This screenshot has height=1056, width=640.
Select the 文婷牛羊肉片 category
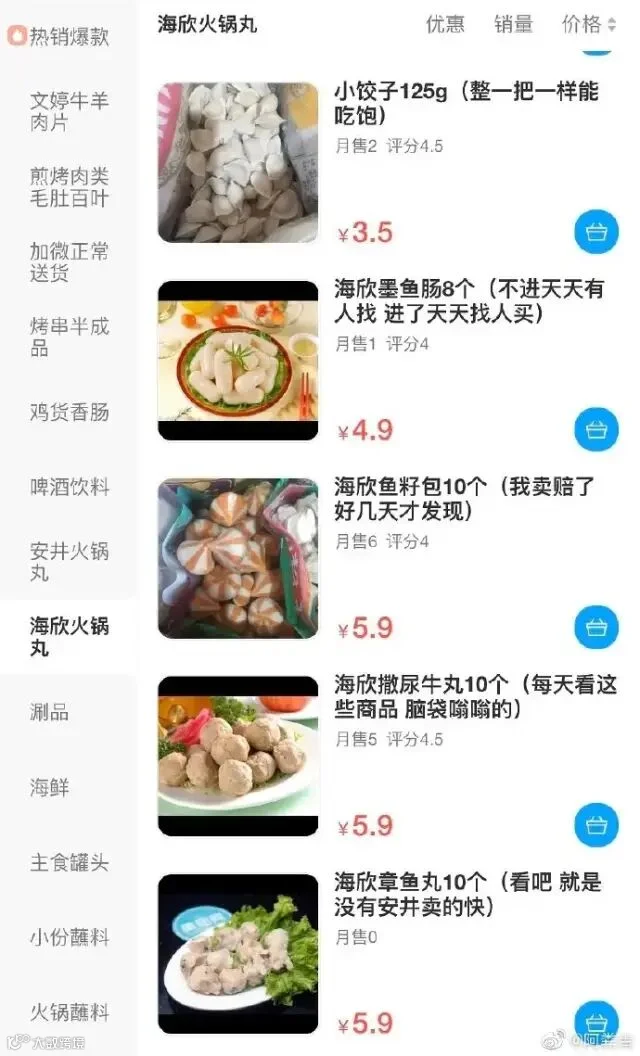pyautogui.click(x=69, y=112)
